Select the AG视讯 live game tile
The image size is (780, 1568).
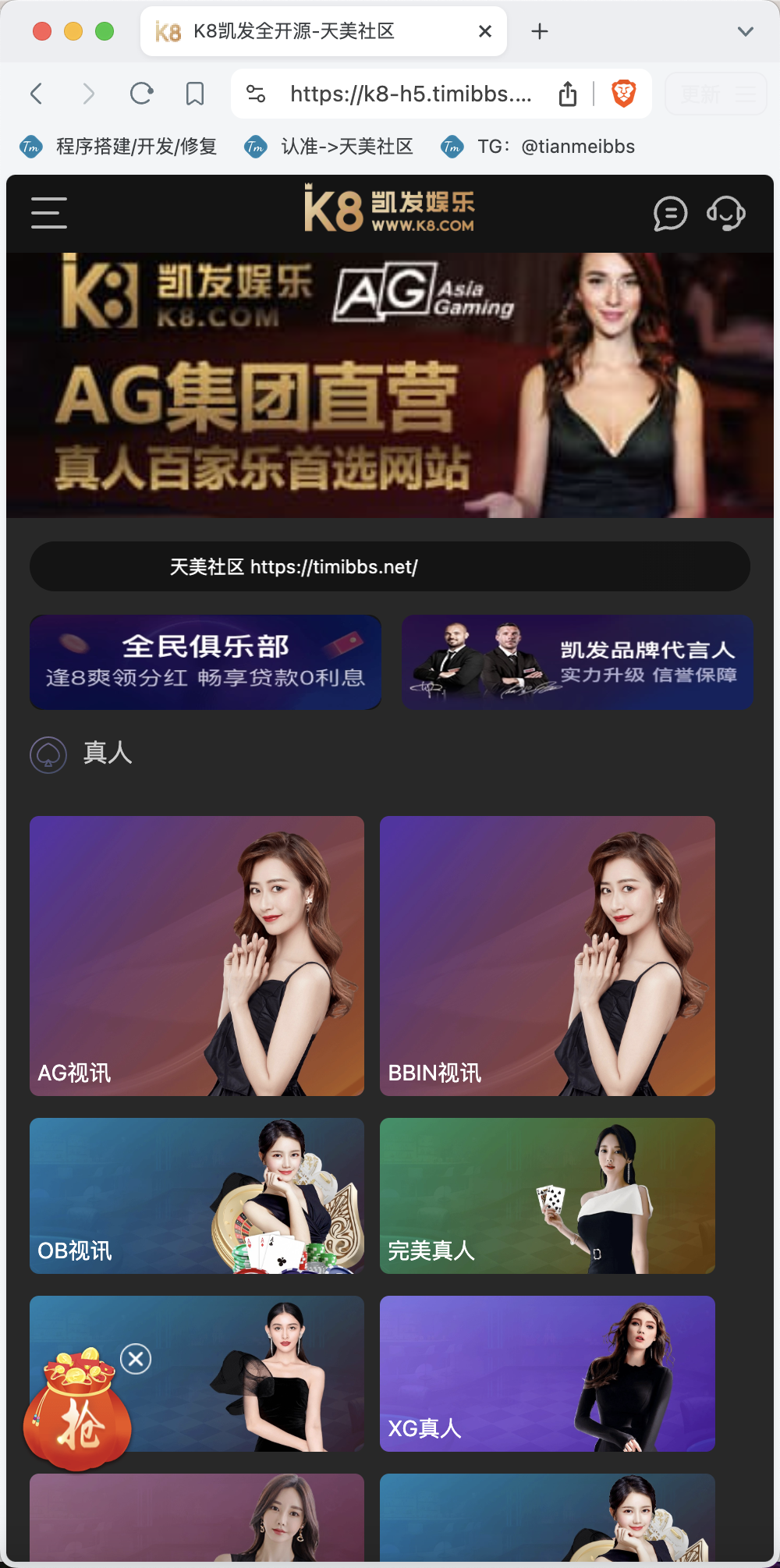click(x=197, y=956)
